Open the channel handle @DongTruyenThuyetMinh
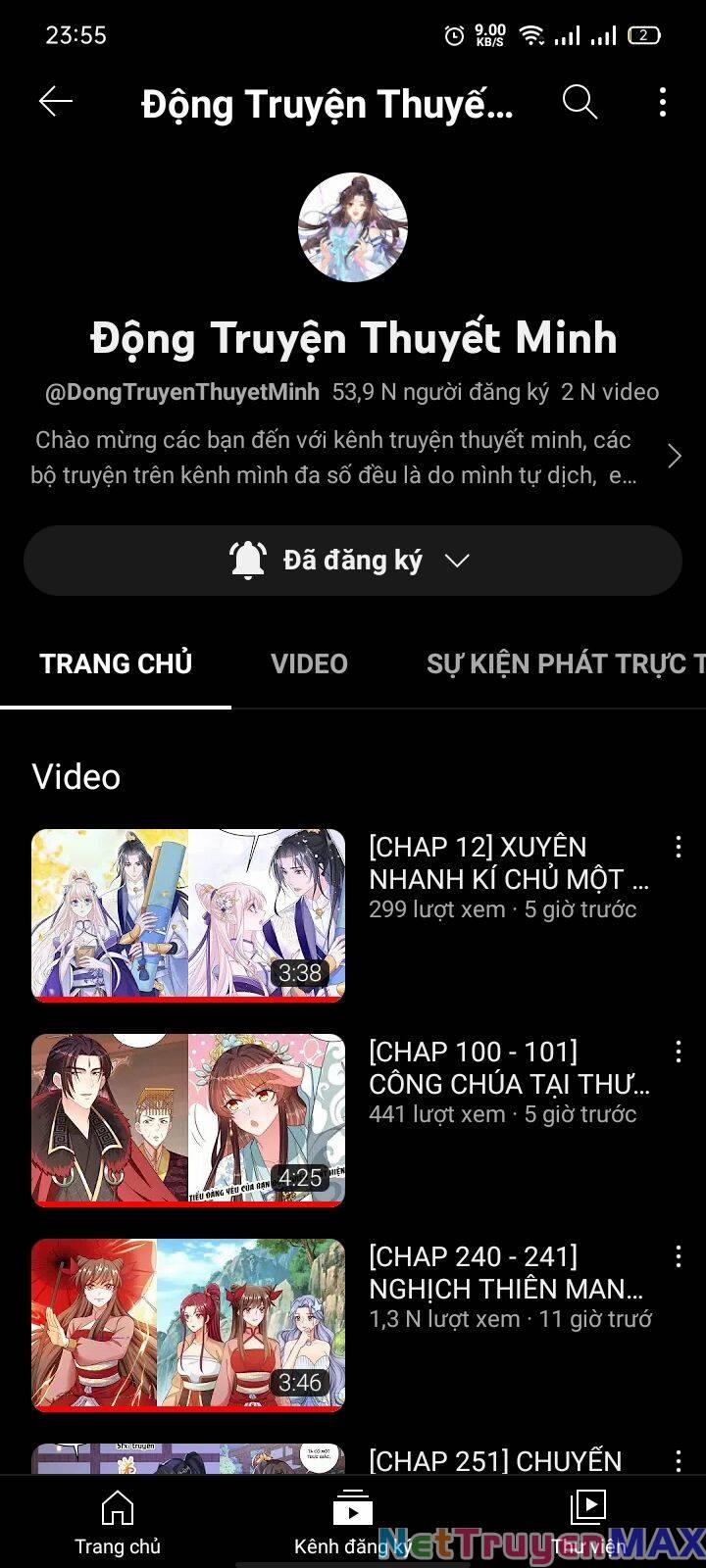Viewport: 706px width, 1568px height. tap(181, 391)
